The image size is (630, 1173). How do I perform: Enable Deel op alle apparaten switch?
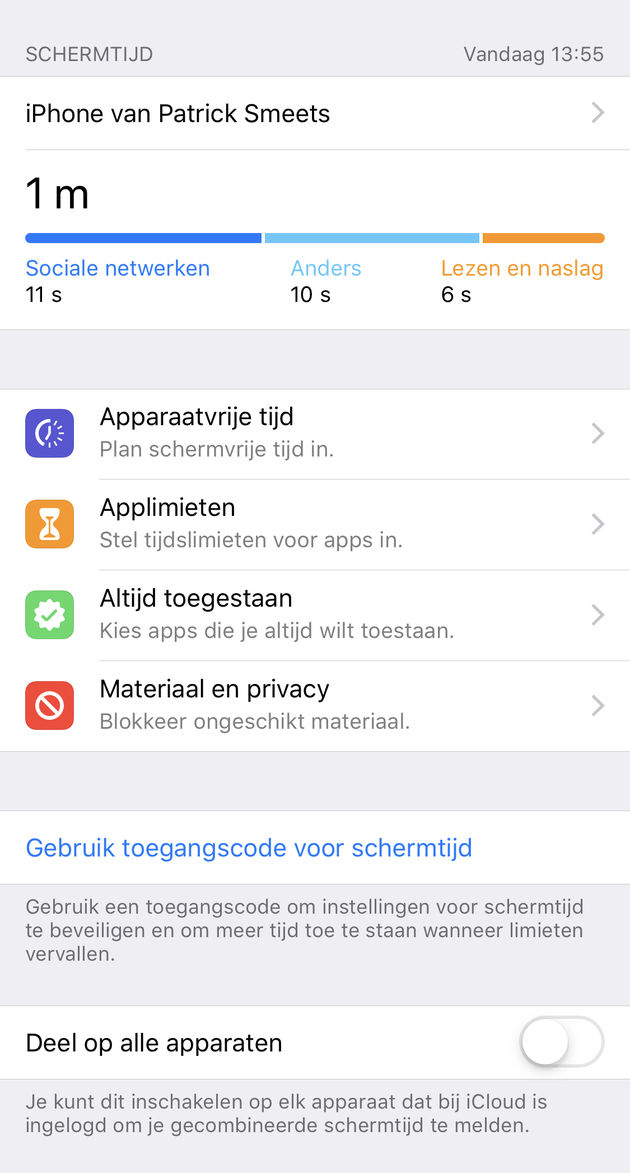coord(561,1042)
